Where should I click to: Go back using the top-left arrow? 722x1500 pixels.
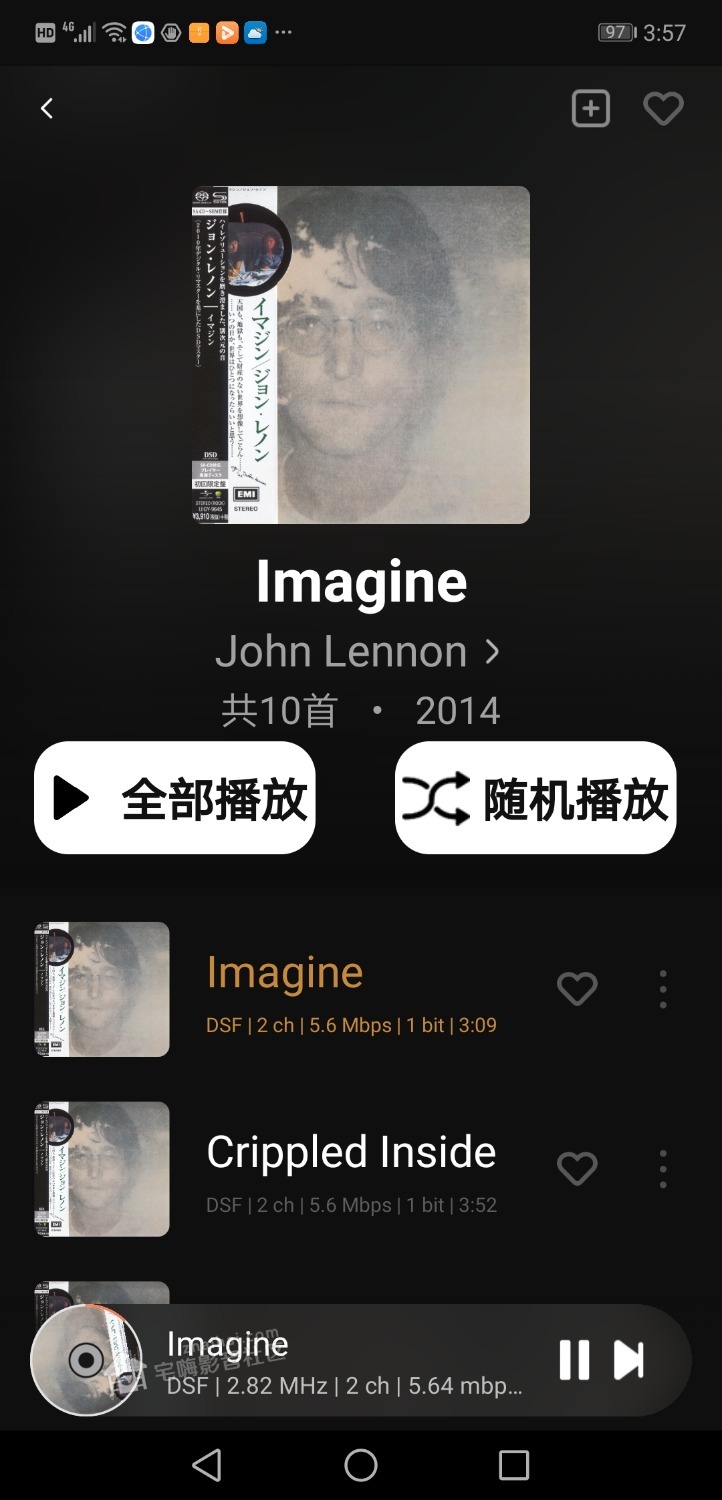[47, 108]
